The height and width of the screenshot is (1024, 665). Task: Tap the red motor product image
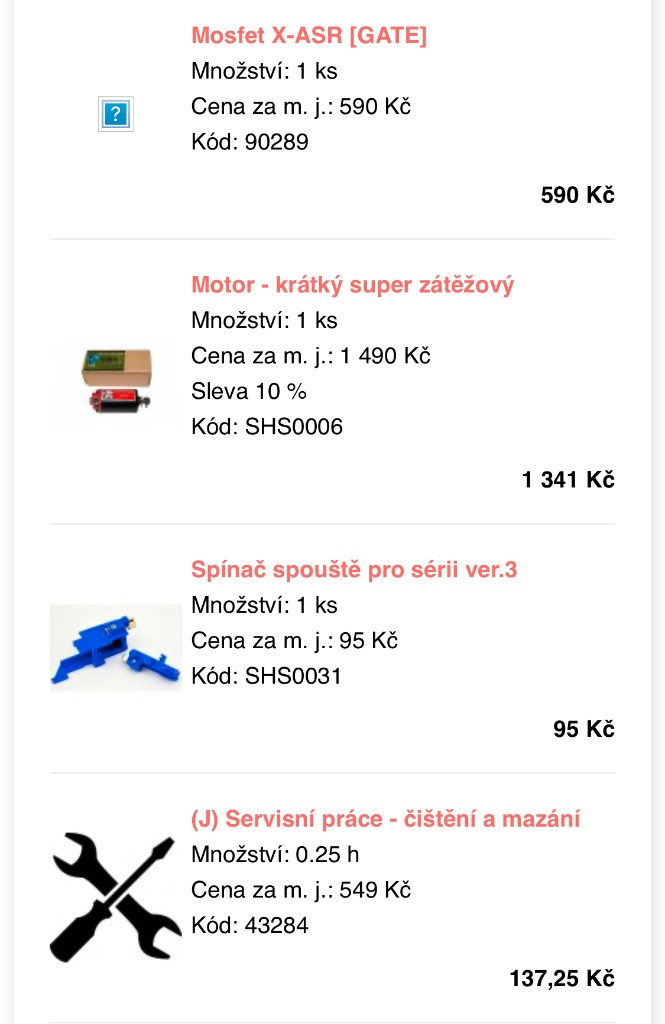pyautogui.click(x=115, y=382)
